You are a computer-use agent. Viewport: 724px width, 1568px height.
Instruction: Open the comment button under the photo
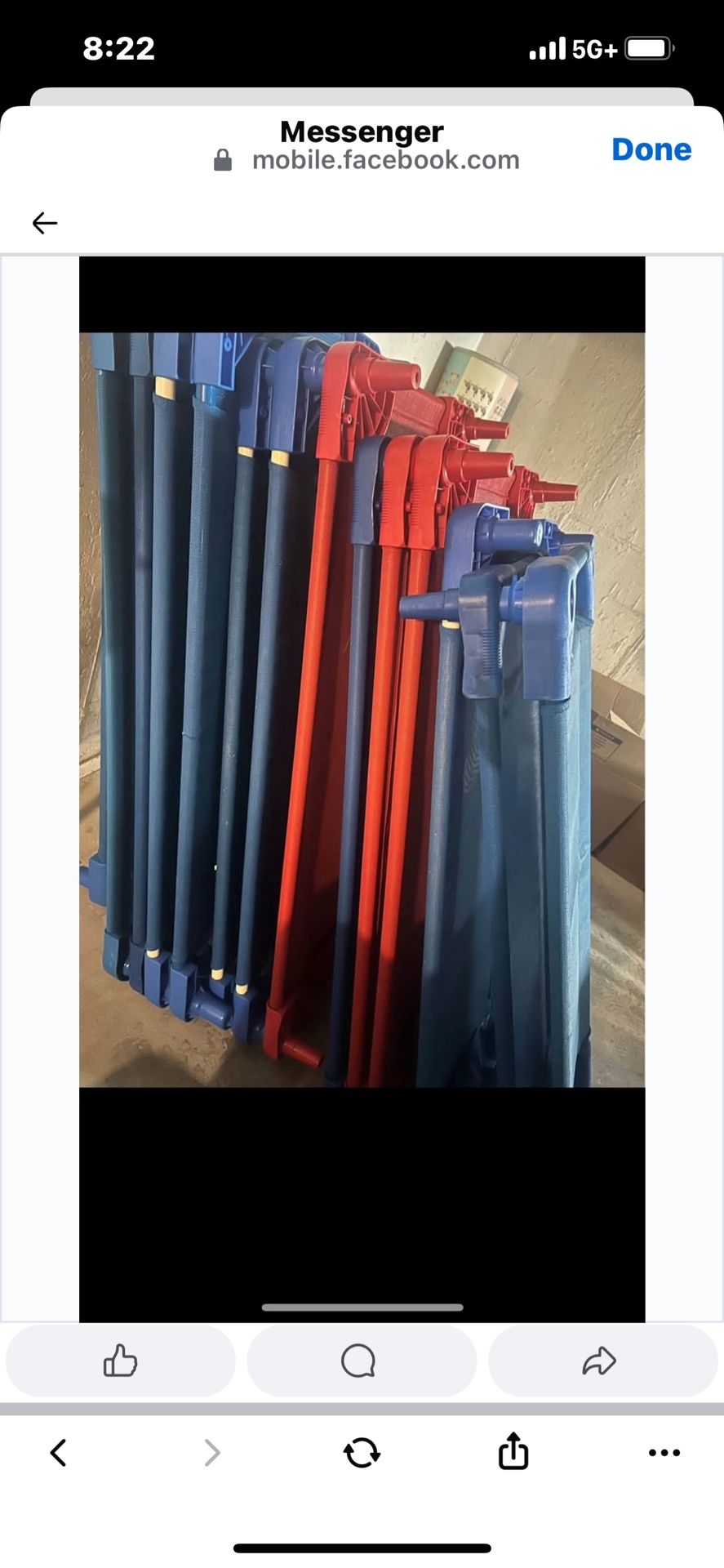click(362, 1361)
